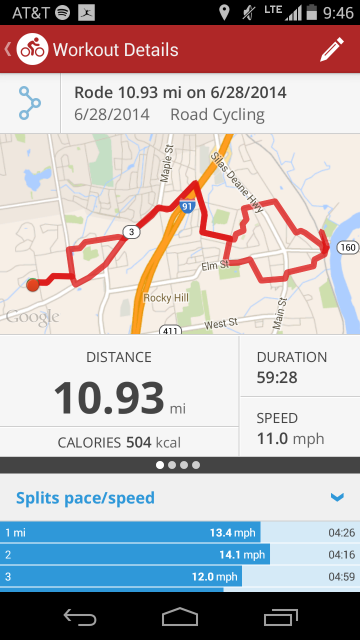The height and width of the screenshot is (640, 360).
Task: Open the route icon beside the workout title
Action: 30,103
